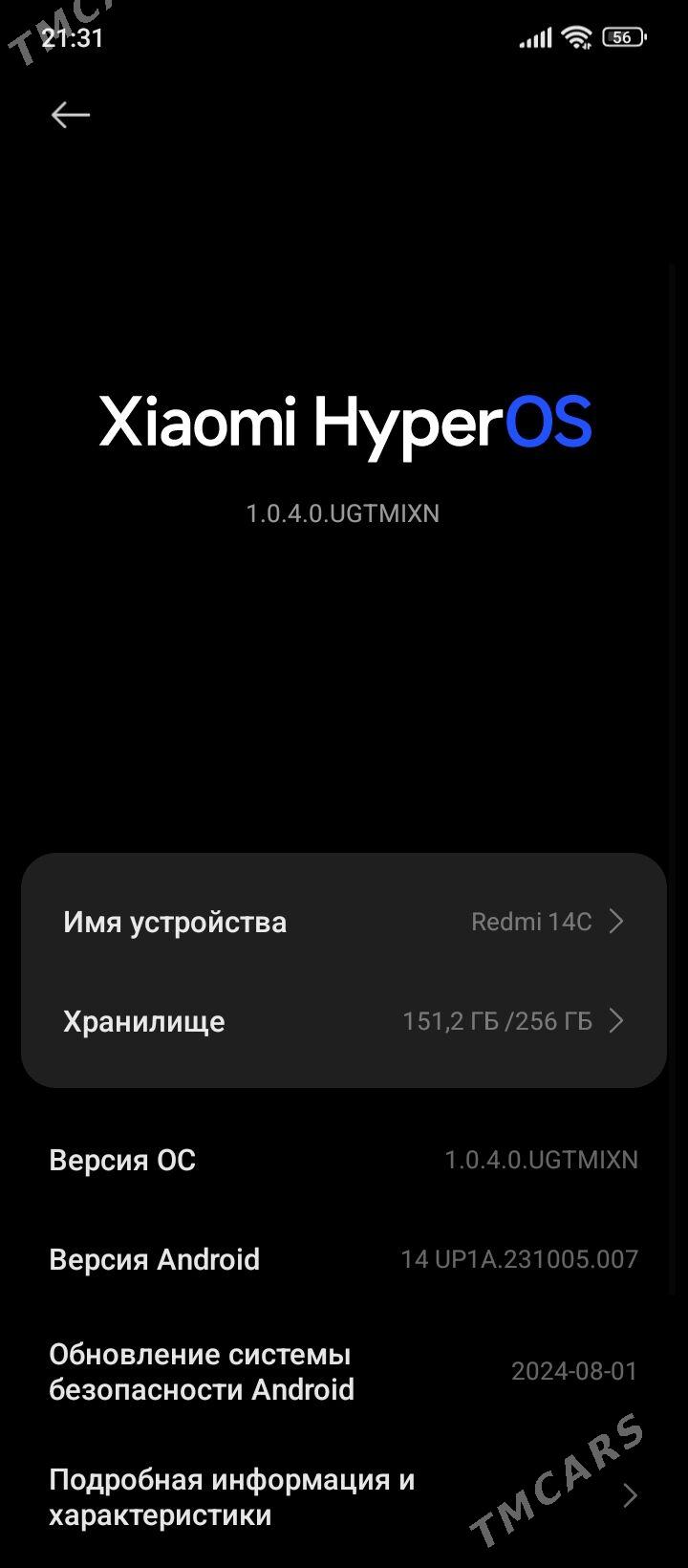The width and height of the screenshot is (688, 1568).
Task: Tap the Xiaomi HyperOS logo
Action: [344, 422]
